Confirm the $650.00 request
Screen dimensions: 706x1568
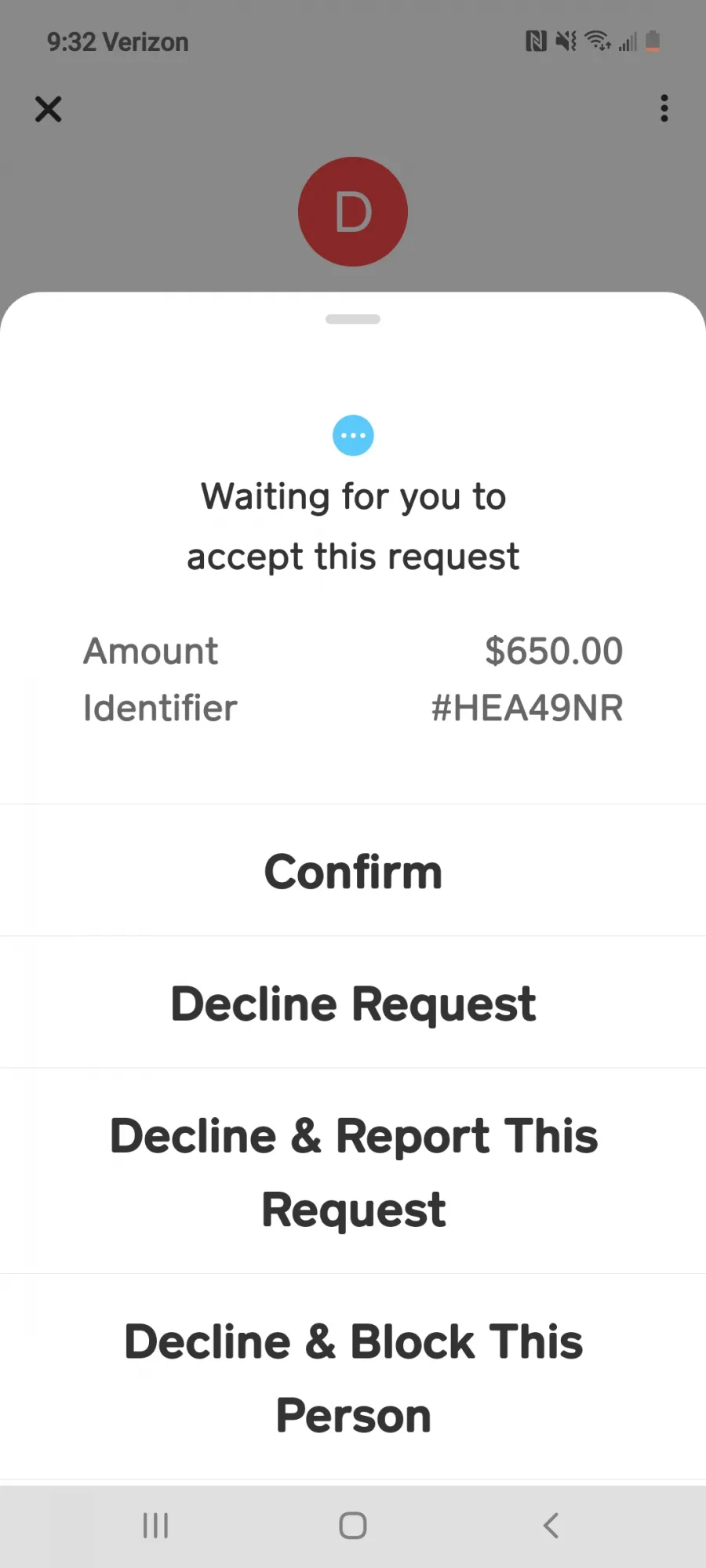[x=353, y=870]
